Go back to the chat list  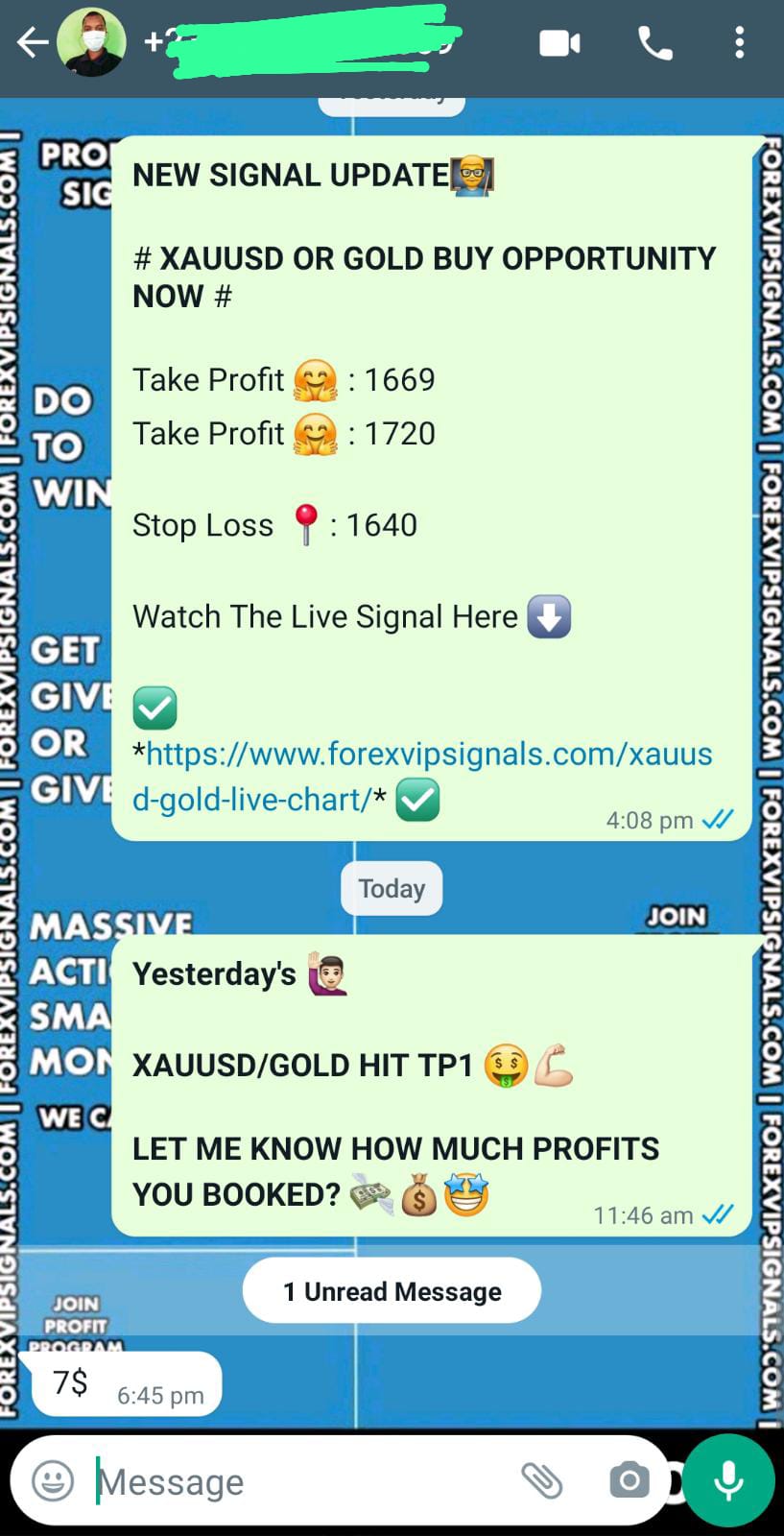31,43
